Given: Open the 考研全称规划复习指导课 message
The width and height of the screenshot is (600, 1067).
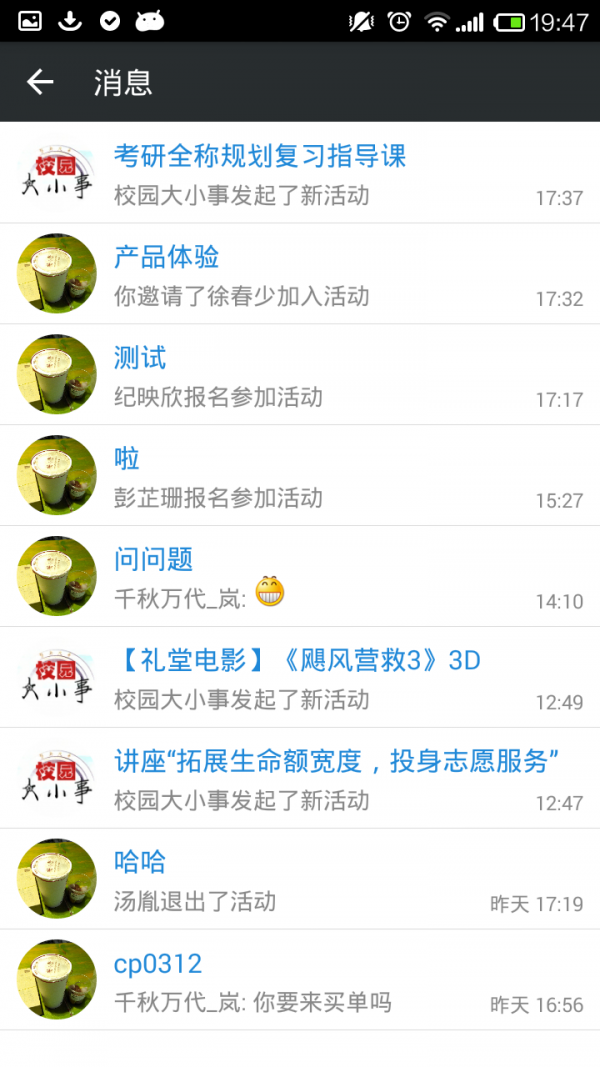Looking at the screenshot, I should tap(300, 173).
